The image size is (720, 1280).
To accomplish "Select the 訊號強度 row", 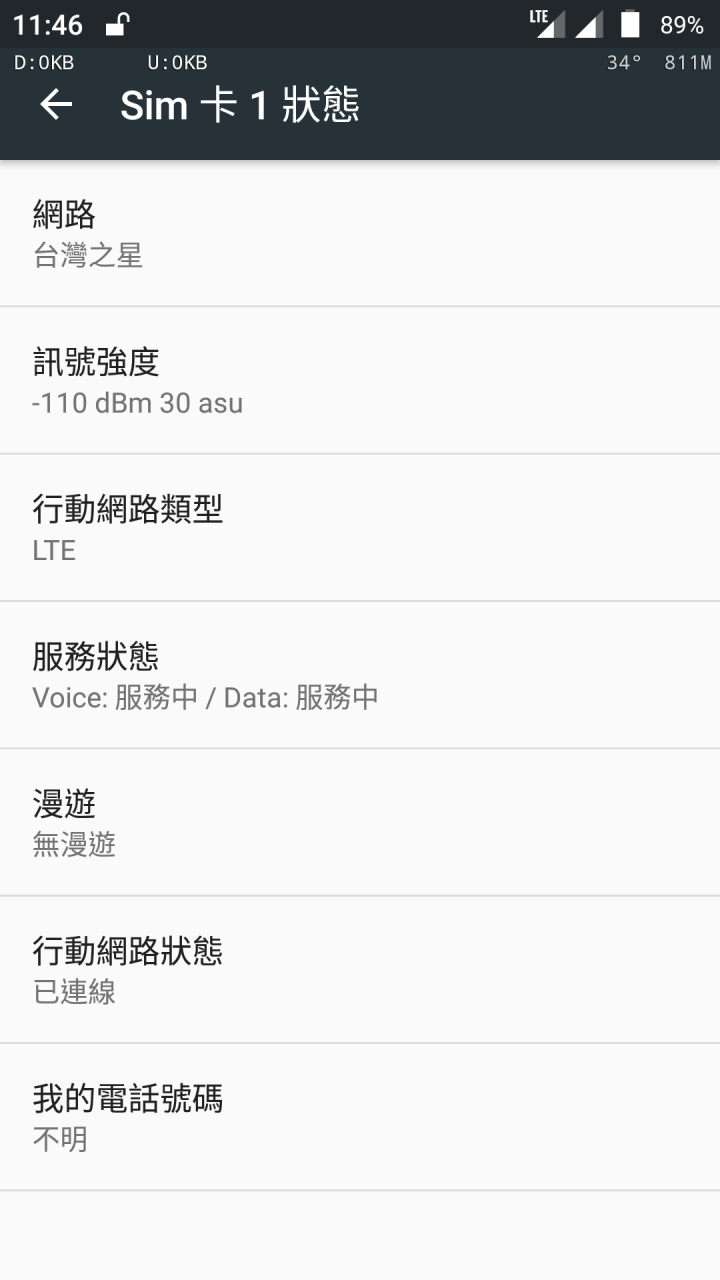I will point(360,380).
